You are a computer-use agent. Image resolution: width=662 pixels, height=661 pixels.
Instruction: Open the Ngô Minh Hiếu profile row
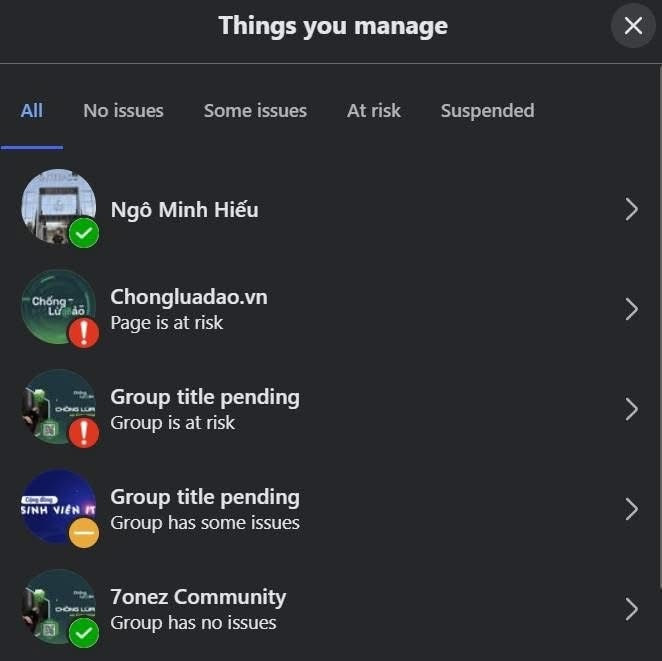(330, 209)
